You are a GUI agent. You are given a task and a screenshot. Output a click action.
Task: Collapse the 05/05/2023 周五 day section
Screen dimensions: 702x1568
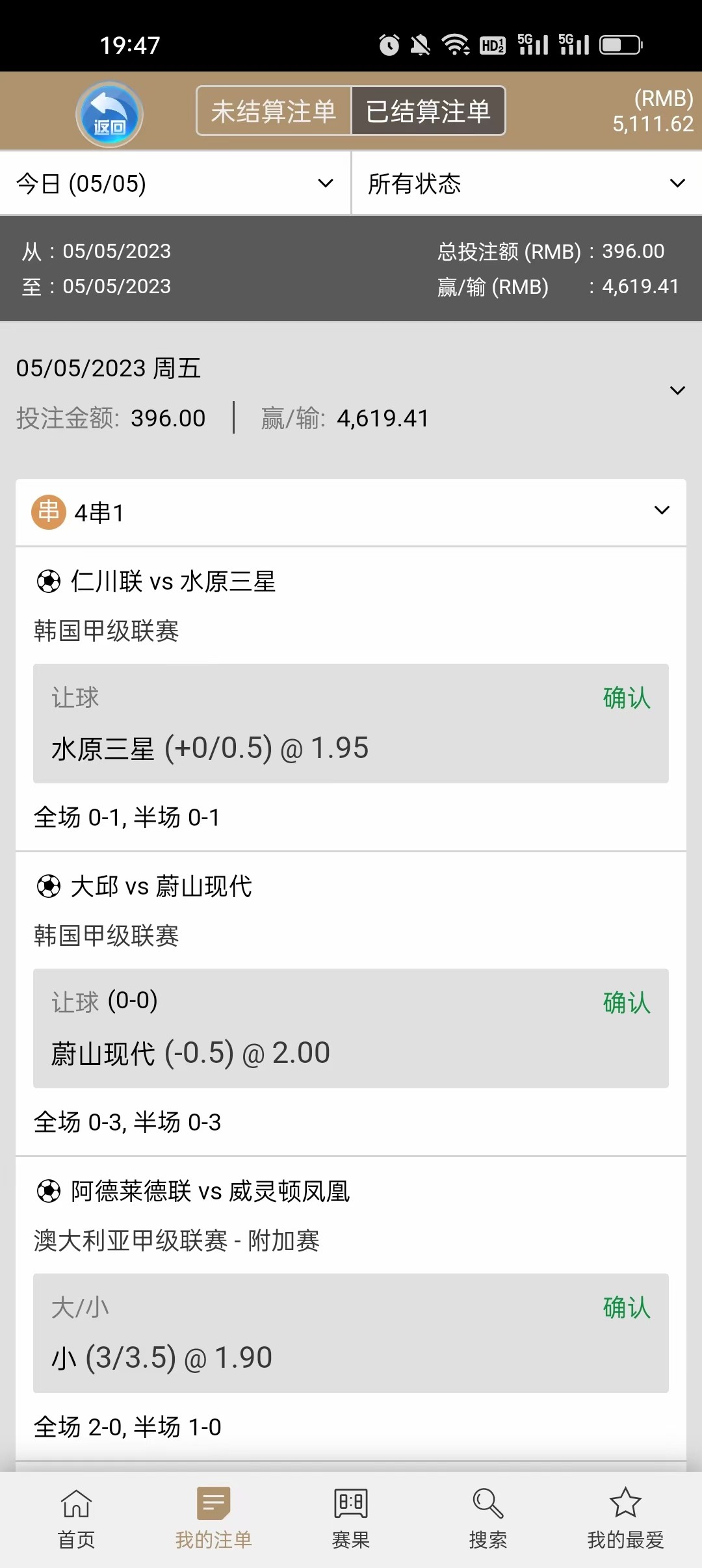(678, 389)
